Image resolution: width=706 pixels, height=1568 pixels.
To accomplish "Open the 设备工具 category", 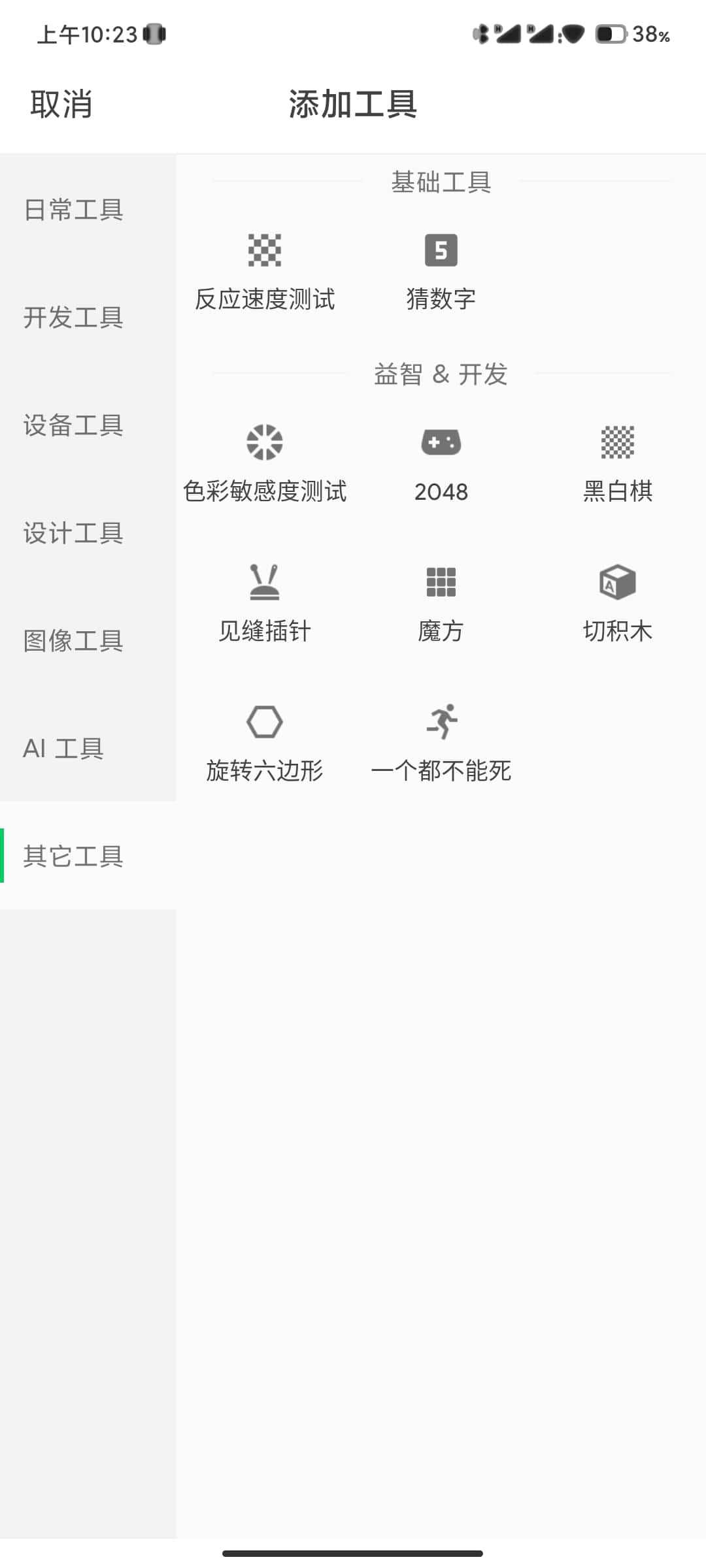I will point(88,425).
